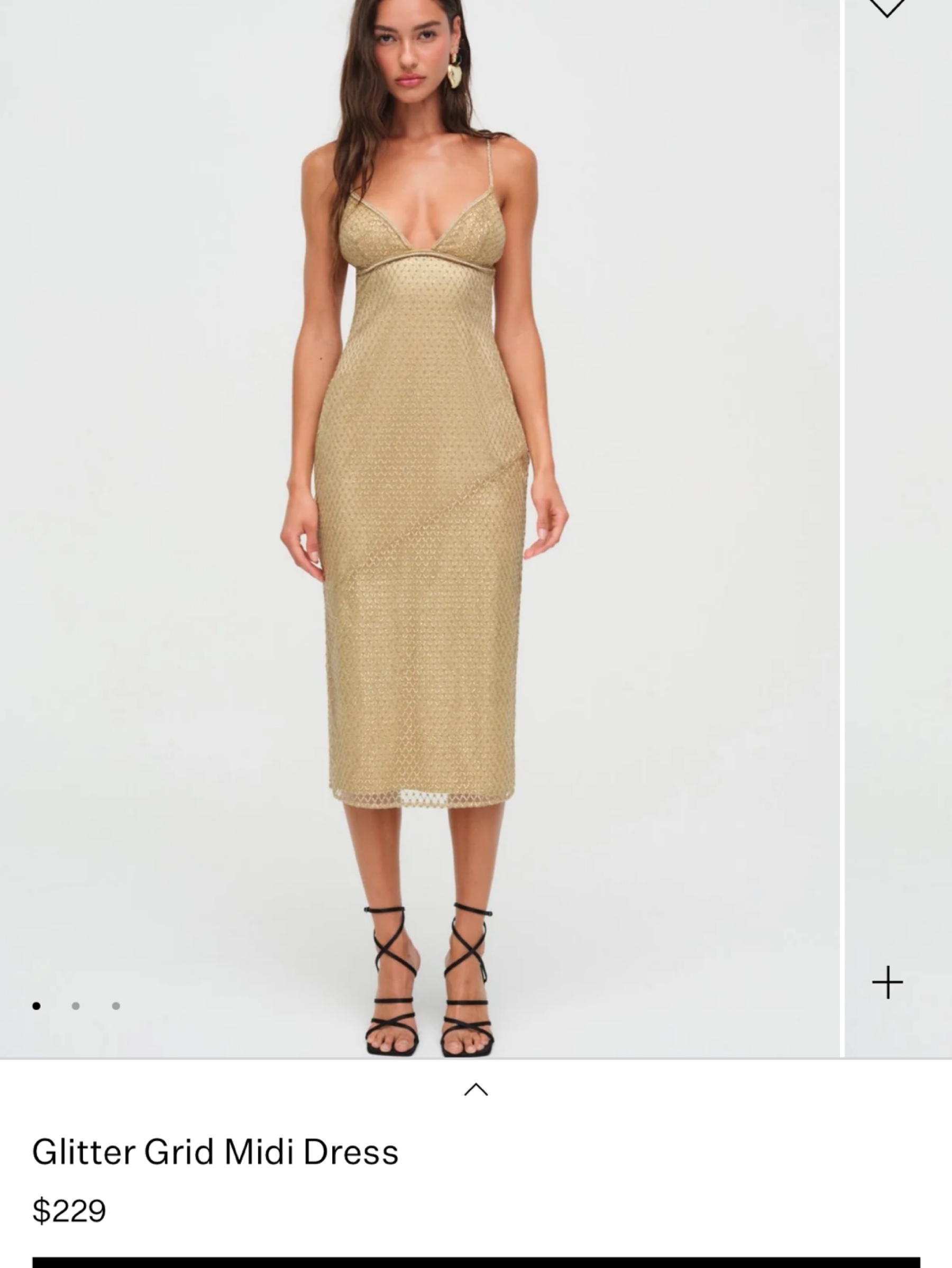This screenshot has height=1268, width=952.
Task: Add the dress to wishlist heart
Action: (x=886, y=7)
